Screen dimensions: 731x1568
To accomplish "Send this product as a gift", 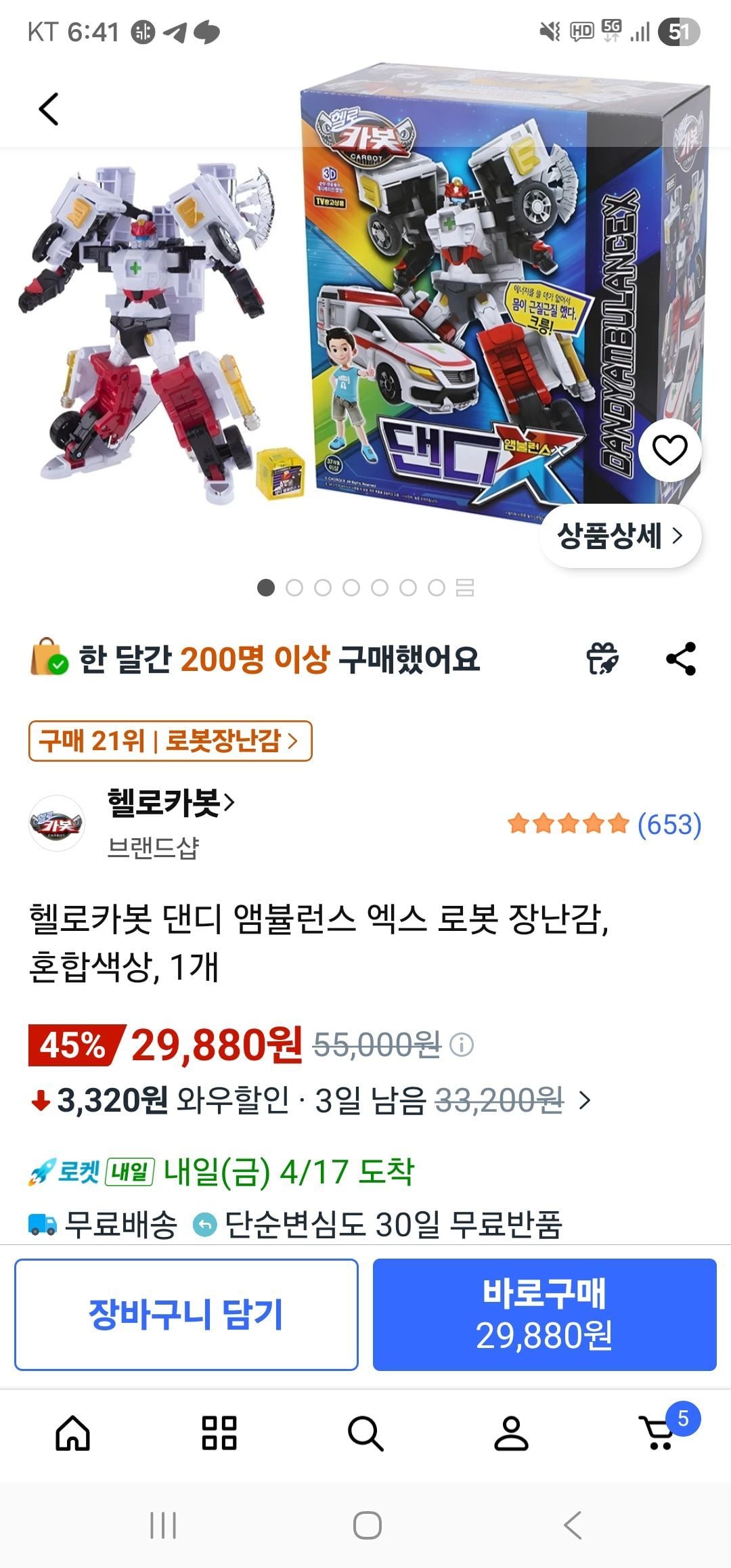I will click(602, 659).
